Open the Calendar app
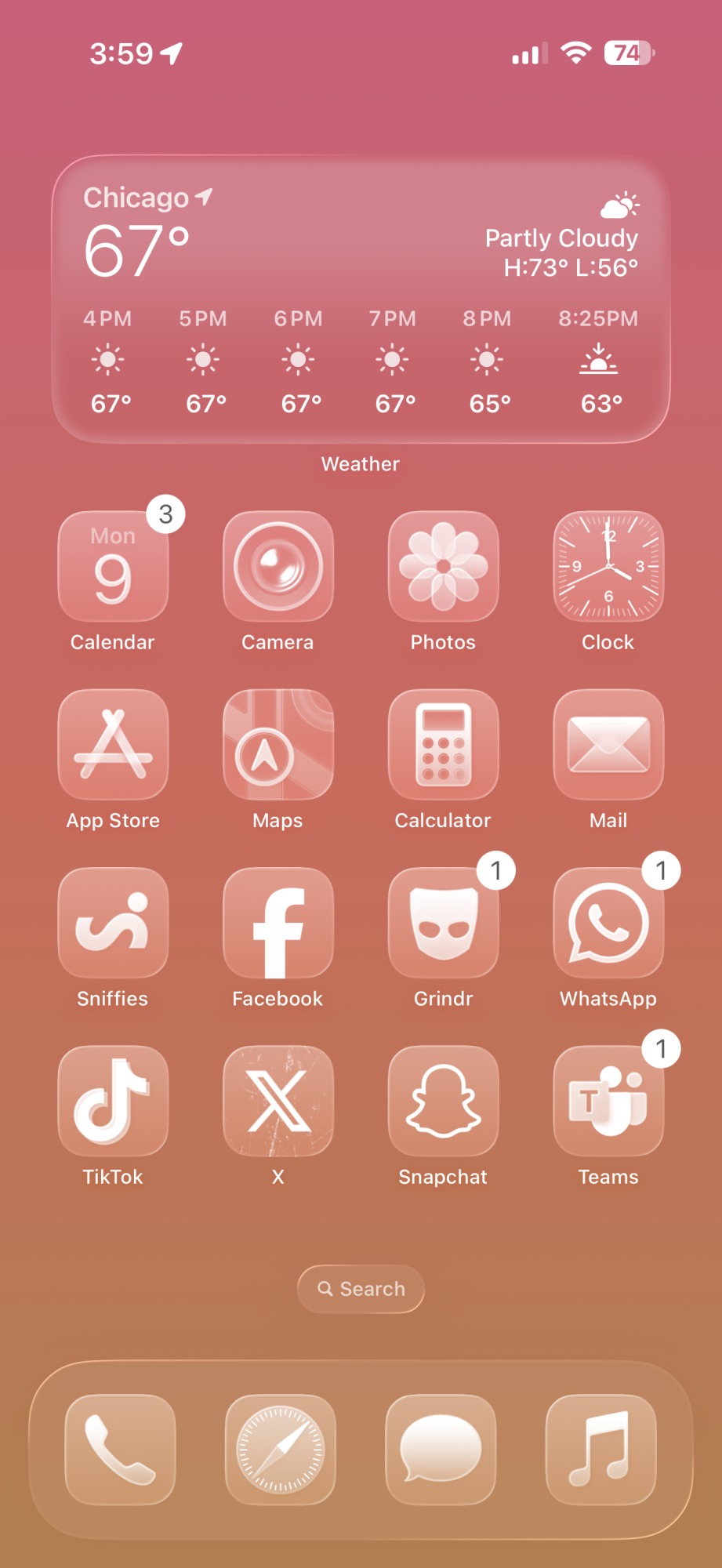This screenshot has width=722, height=1568. (113, 567)
